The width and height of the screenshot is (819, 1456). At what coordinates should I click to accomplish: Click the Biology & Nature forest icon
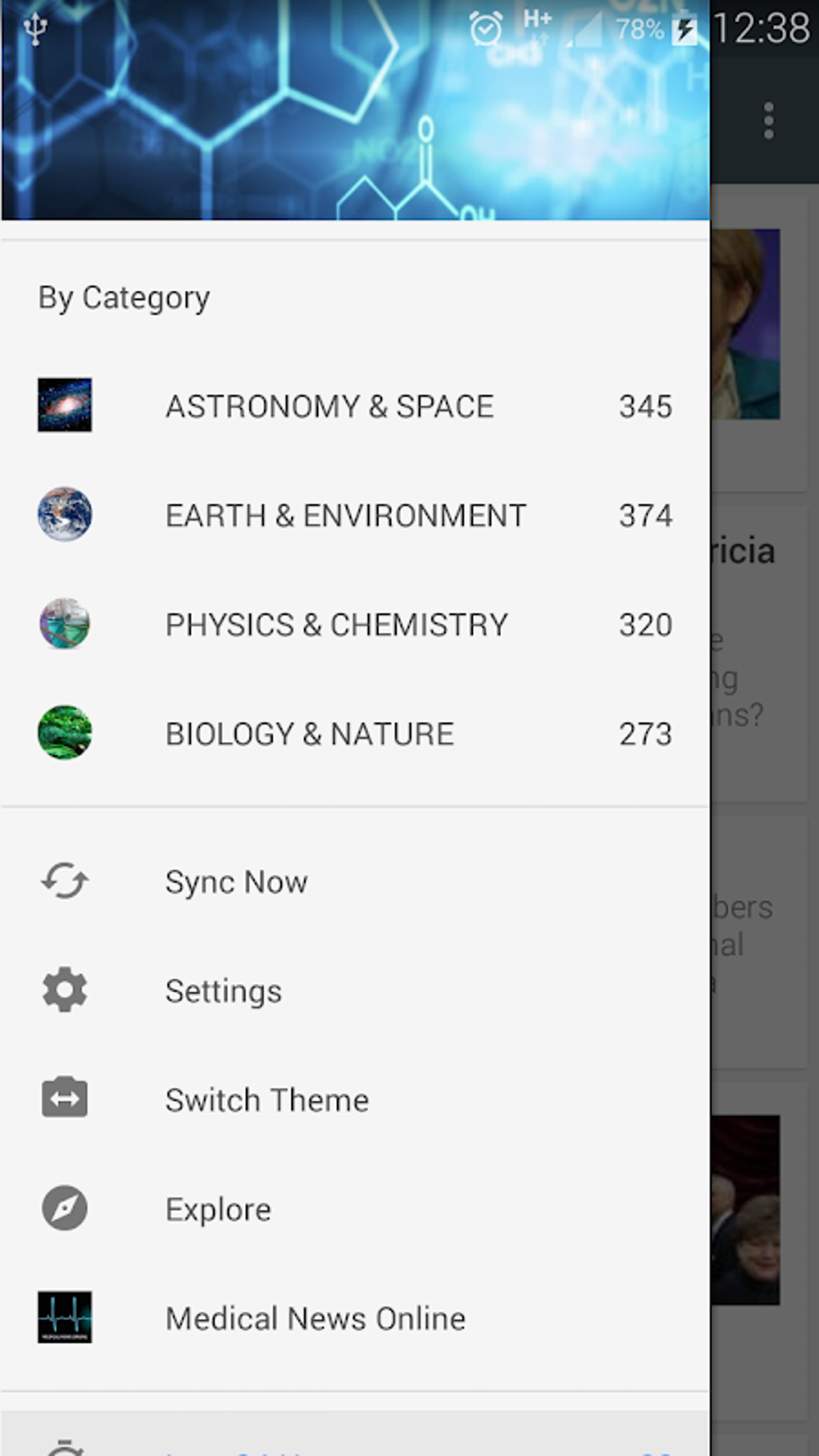[x=64, y=732]
